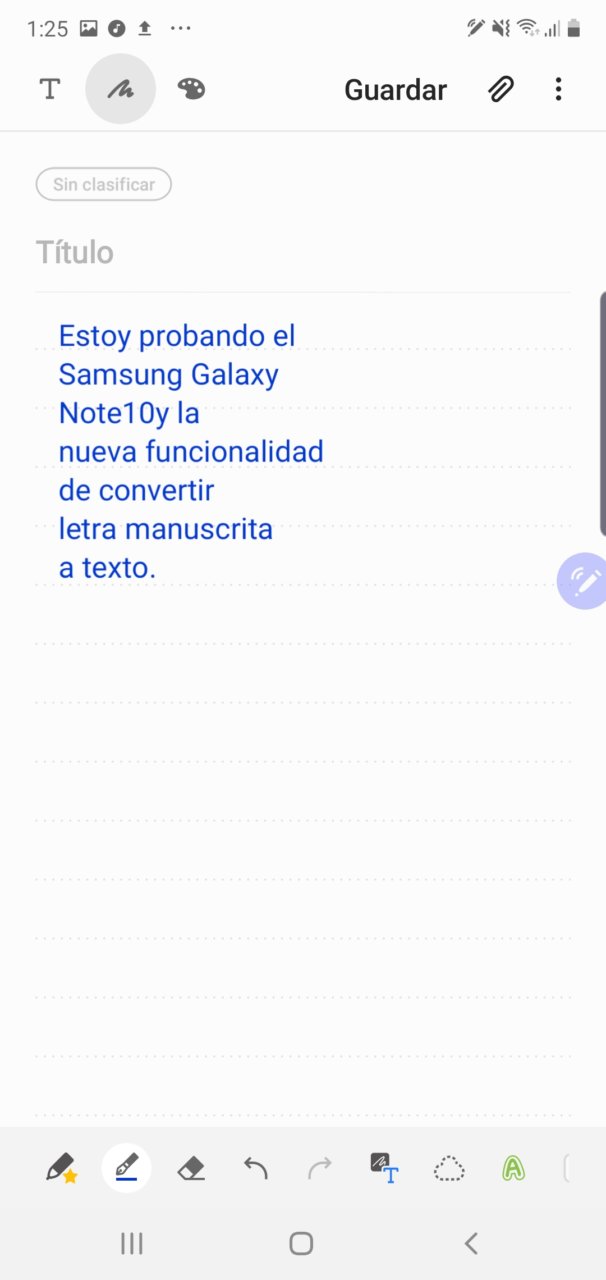The image size is (606, 1280).
Task: Convert handwriting to text
Action: click(x=384, y=1168)
